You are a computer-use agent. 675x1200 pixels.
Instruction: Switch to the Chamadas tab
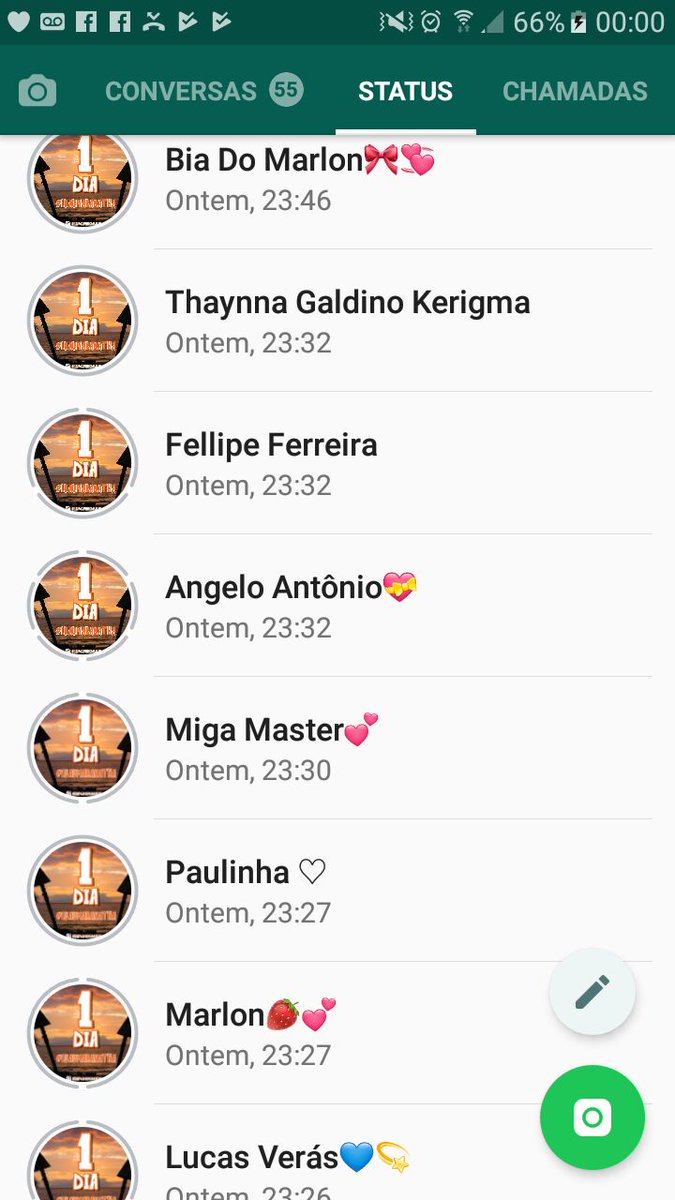[x=575, y=91]
